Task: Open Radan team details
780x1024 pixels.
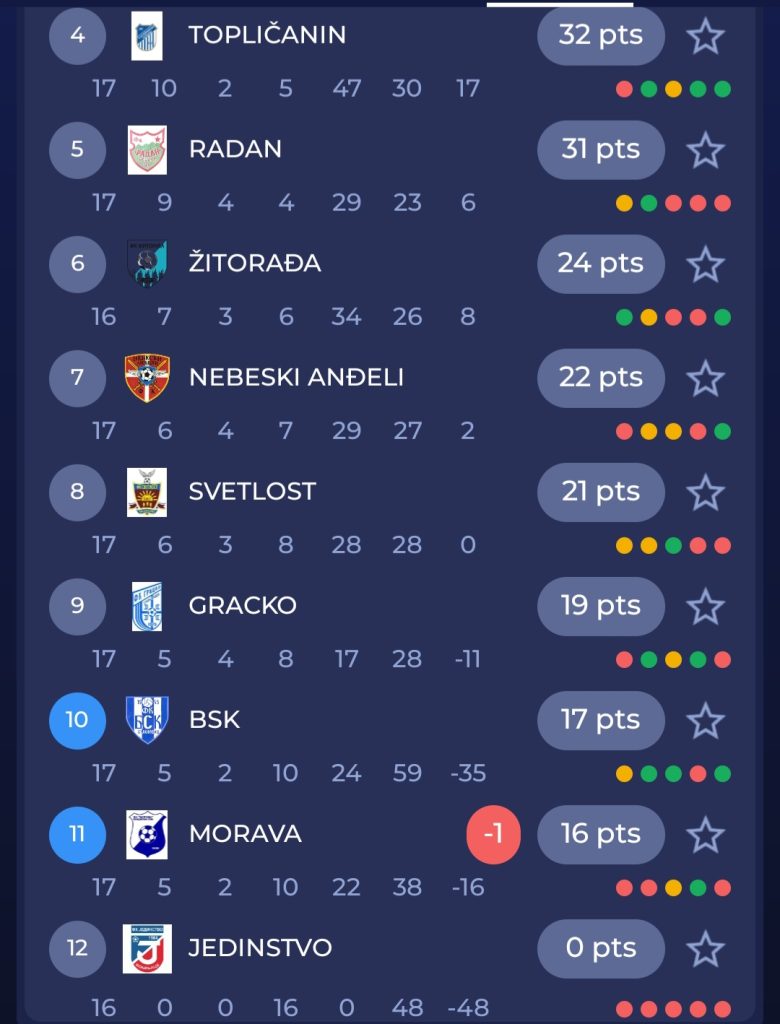Action: pos(235,149)
